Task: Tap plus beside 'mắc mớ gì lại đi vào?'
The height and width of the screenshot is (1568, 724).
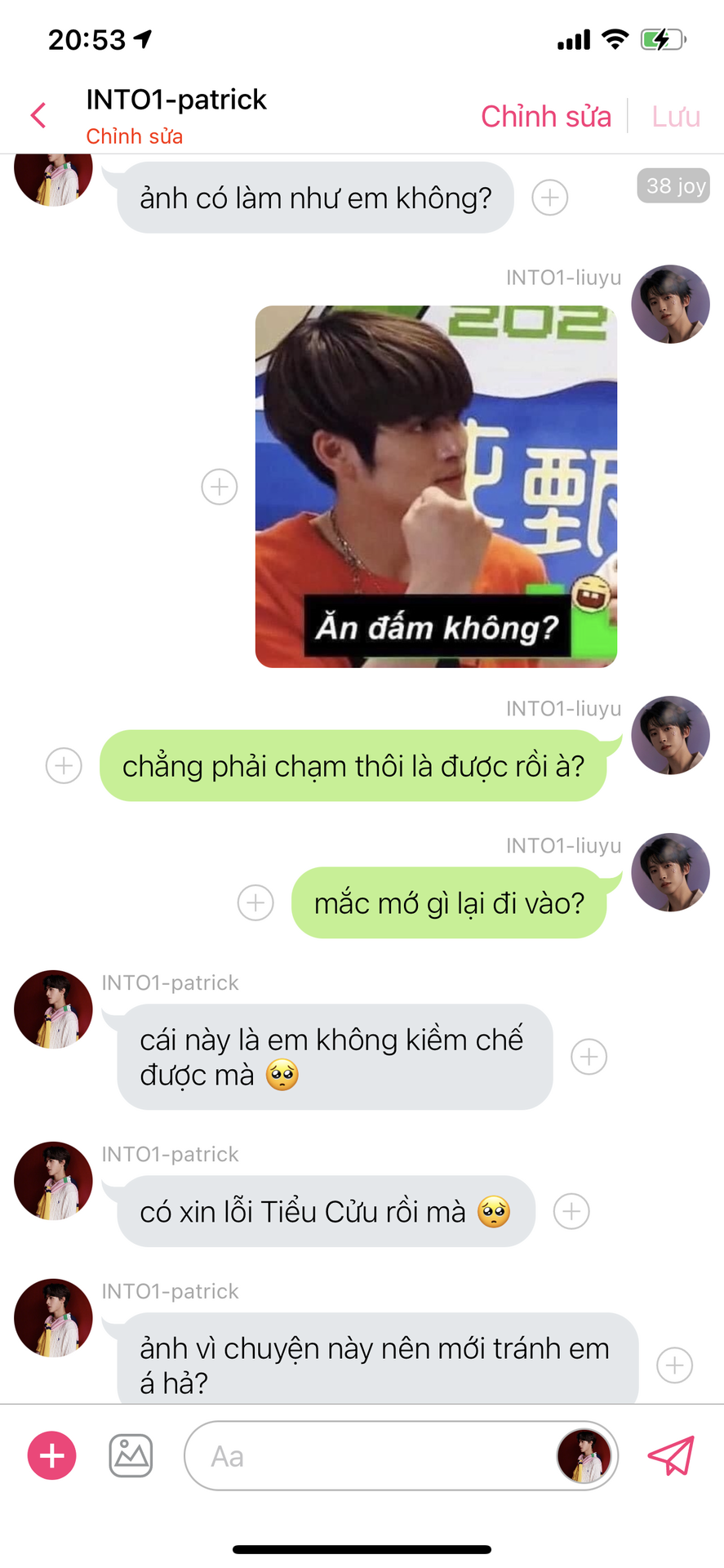Action: [x=255, y=903]
